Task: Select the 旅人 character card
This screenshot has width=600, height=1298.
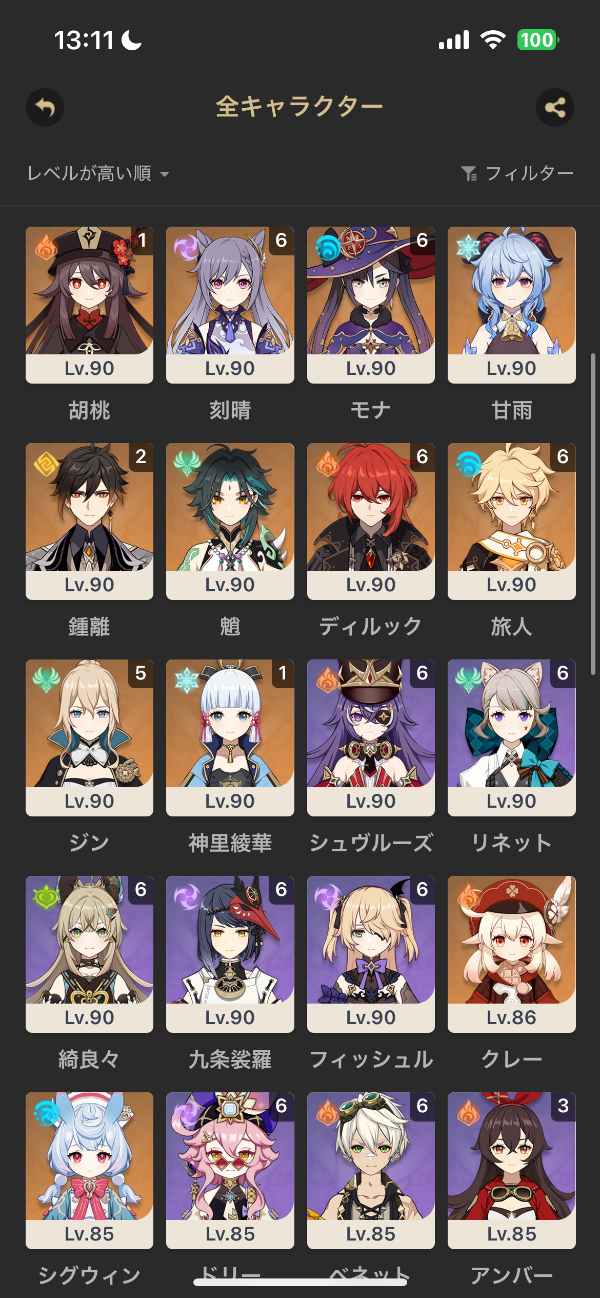Action: (512, 521)
